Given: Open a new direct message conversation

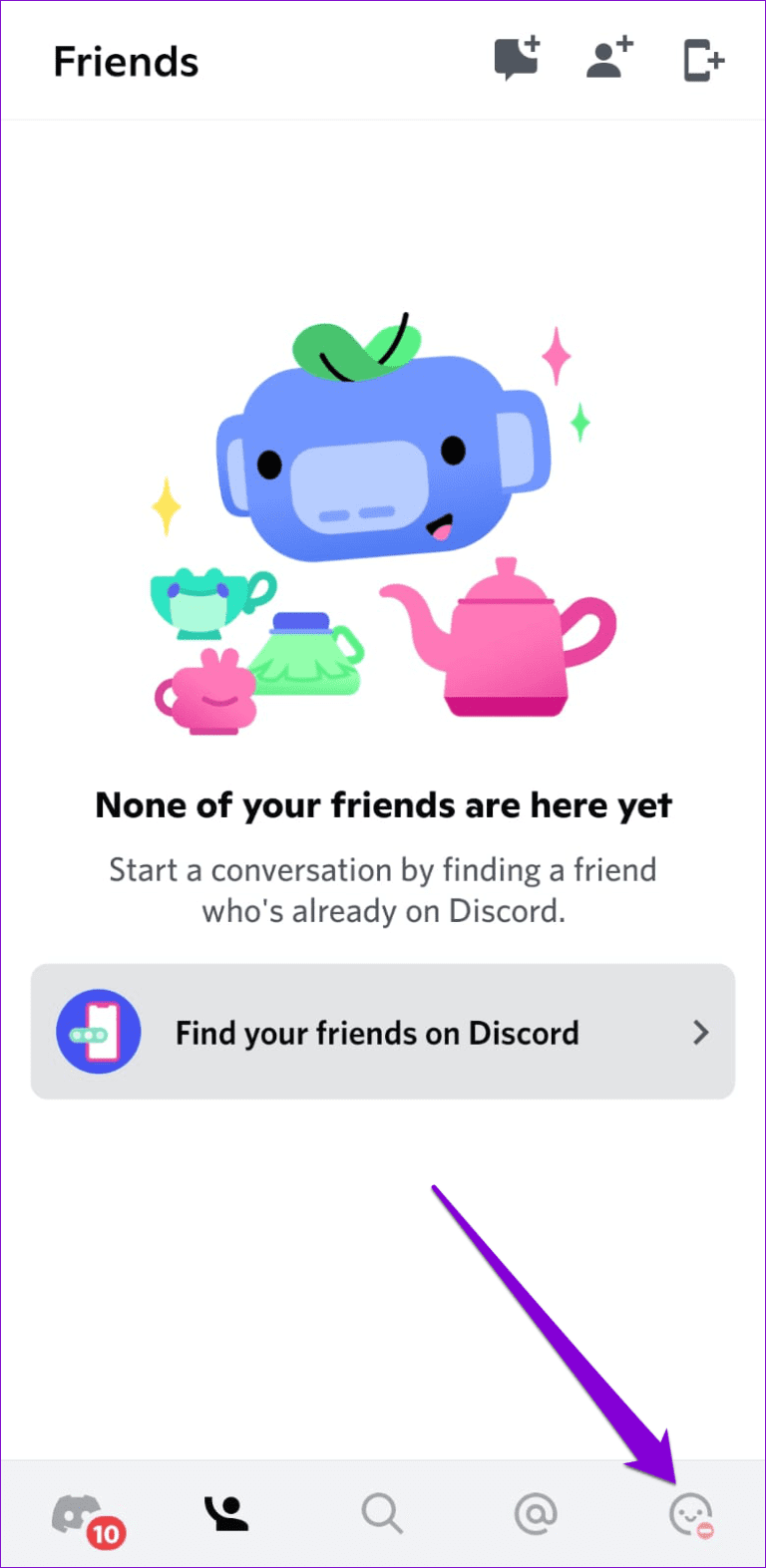Looking at the screenshot, I should click(x=517, y=60).
